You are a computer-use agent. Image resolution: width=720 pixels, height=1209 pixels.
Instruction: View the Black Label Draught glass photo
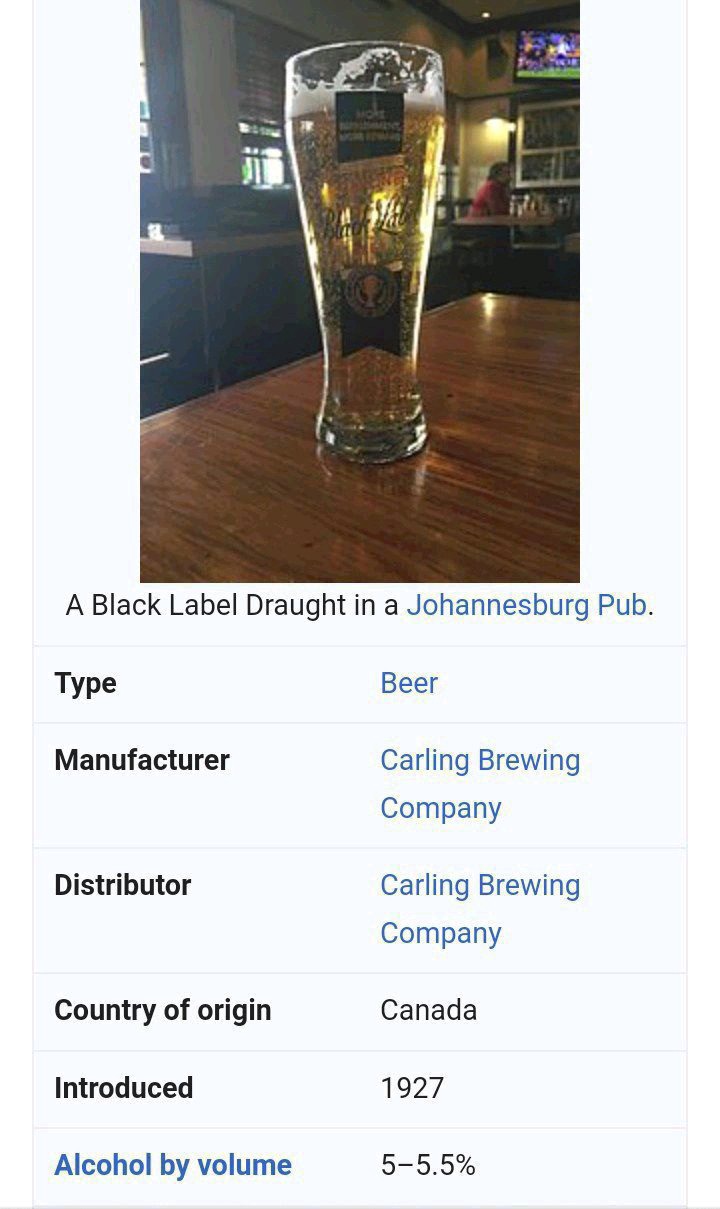click(360, 290)
